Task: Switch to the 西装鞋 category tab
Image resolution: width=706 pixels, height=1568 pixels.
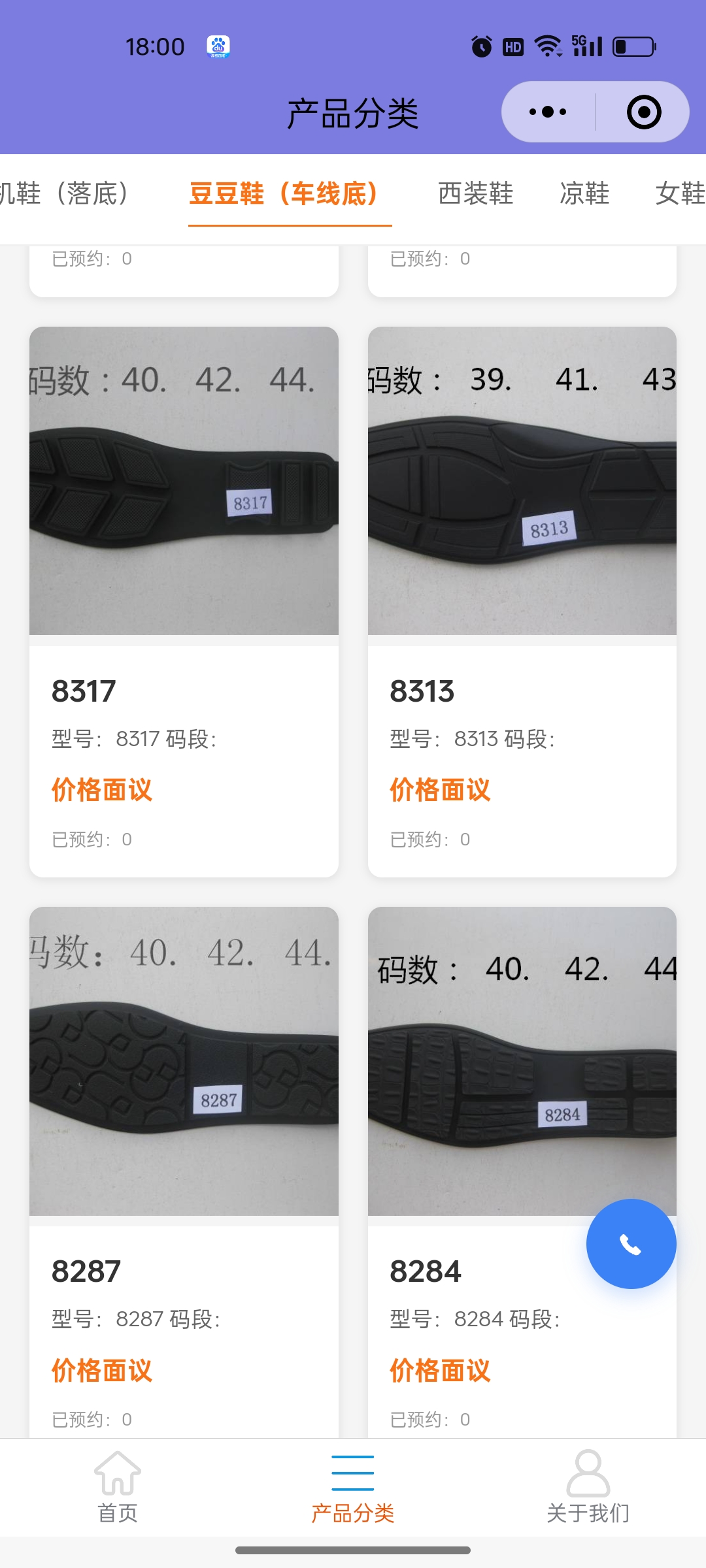Action: tap(475, 193)
